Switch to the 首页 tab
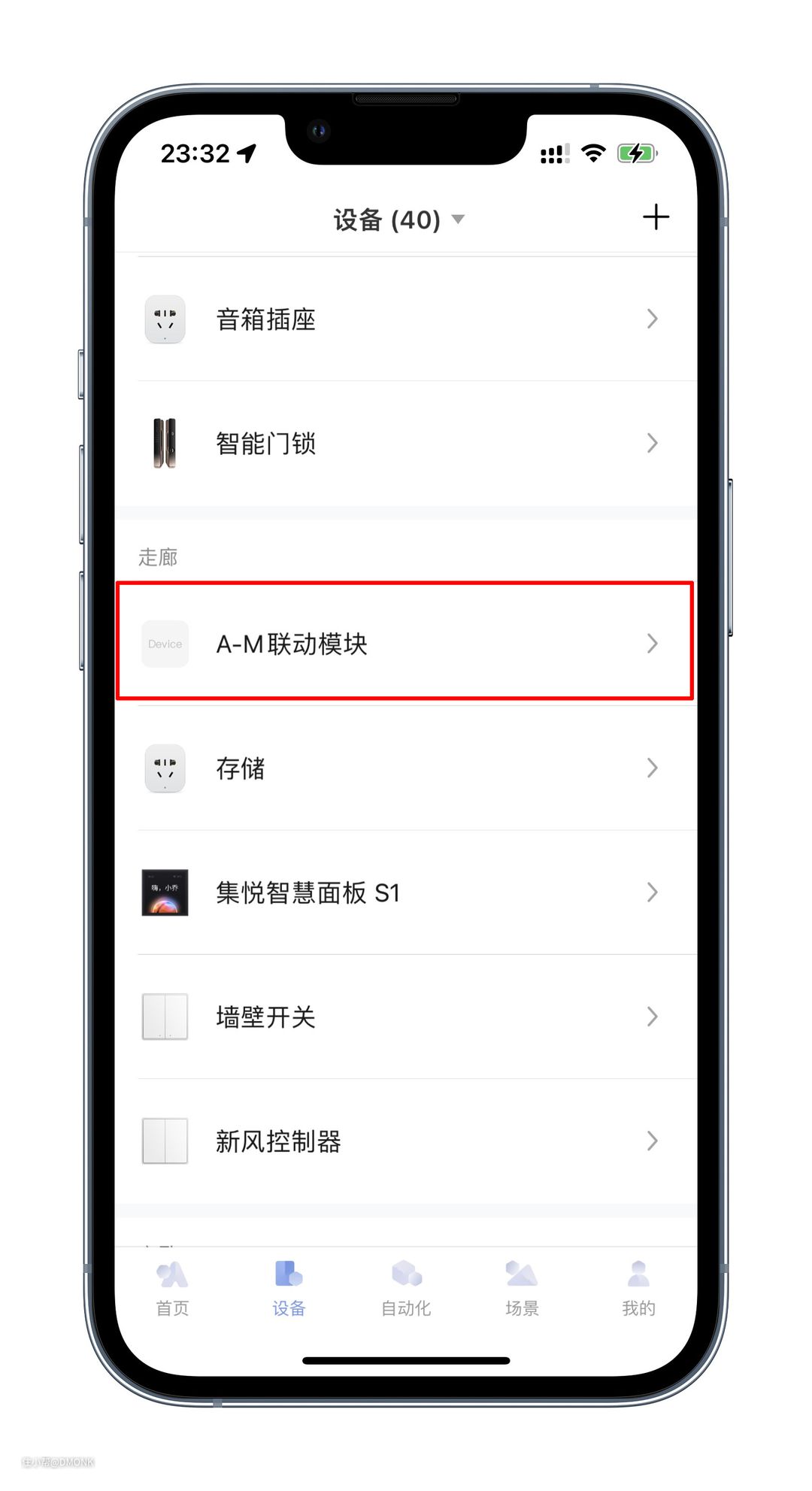Viewport: 812px width, 1491px height. tap(172, 1289)
